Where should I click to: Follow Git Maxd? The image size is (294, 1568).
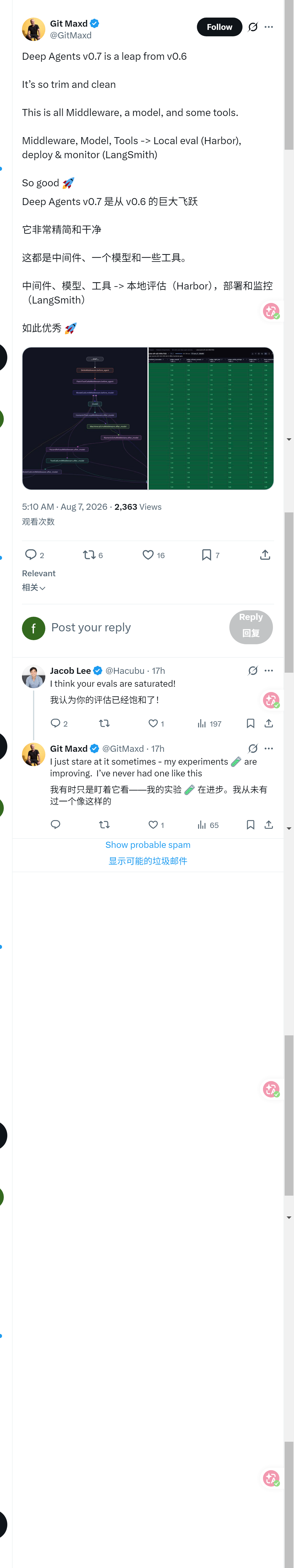coord(219,27)
